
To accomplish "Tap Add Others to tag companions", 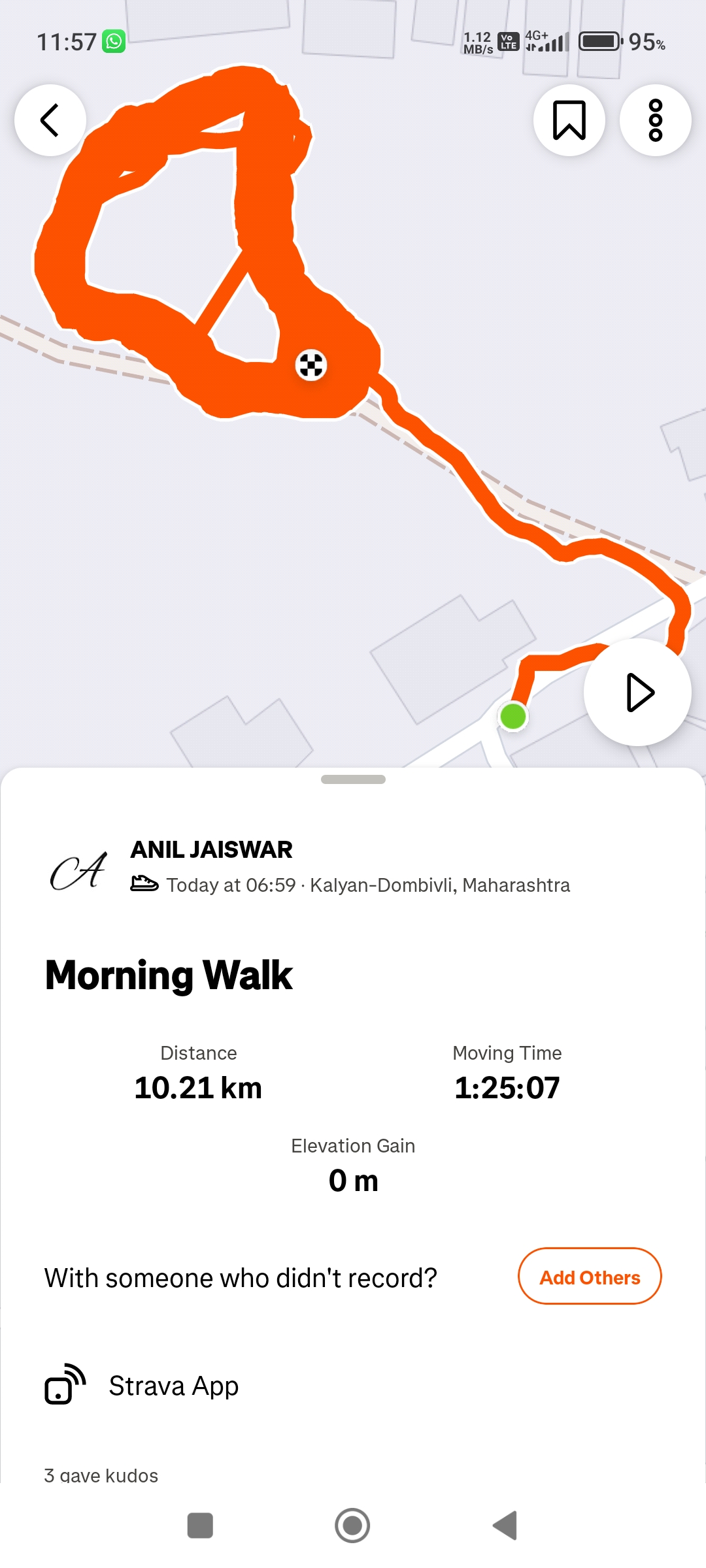I will coord(589,1277).
